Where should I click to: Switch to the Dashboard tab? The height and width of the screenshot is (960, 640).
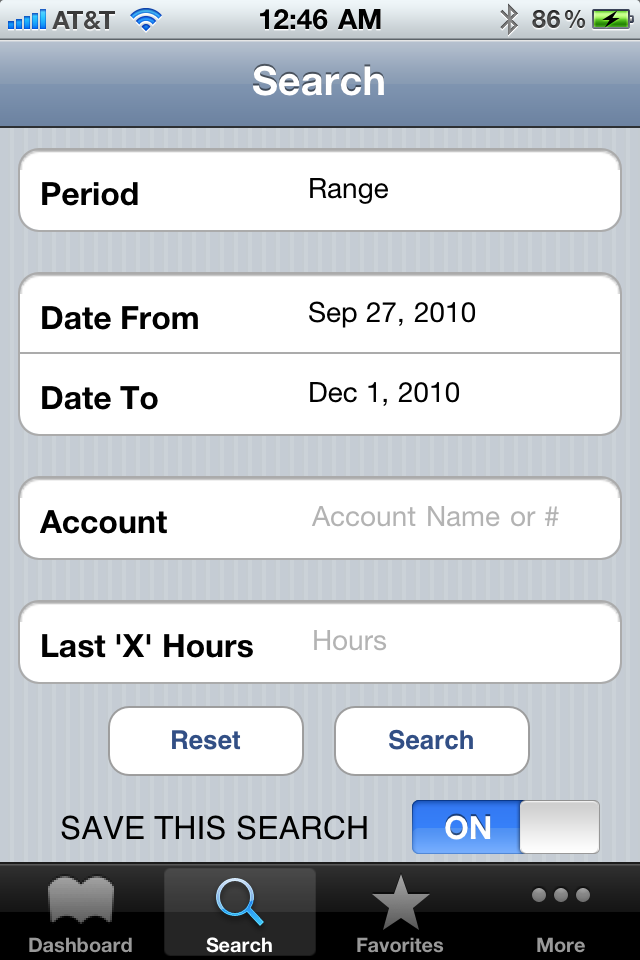point(80,912)
